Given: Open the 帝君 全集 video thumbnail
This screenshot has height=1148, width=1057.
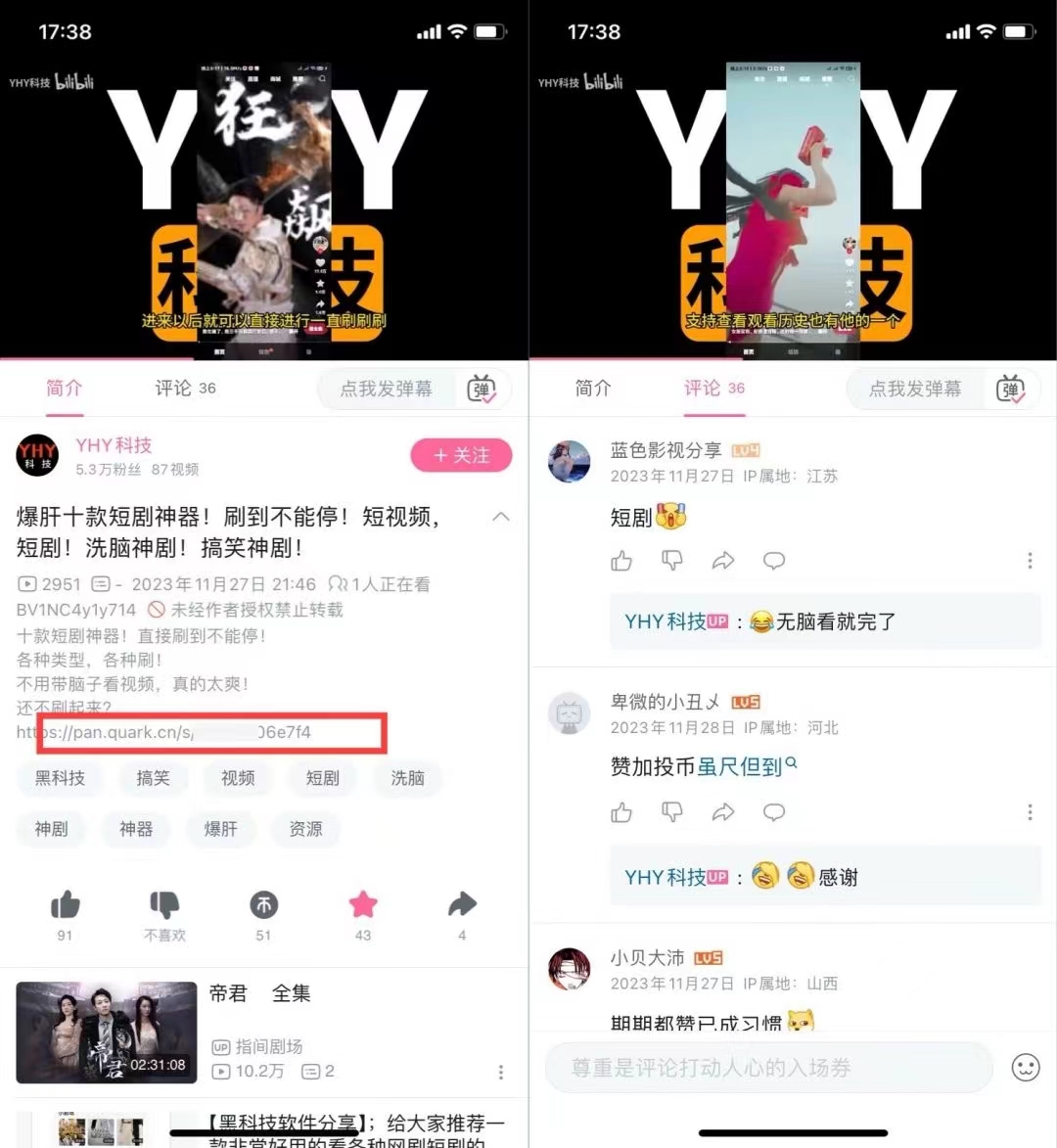Looking at the screenshot, I should 105,1032.
